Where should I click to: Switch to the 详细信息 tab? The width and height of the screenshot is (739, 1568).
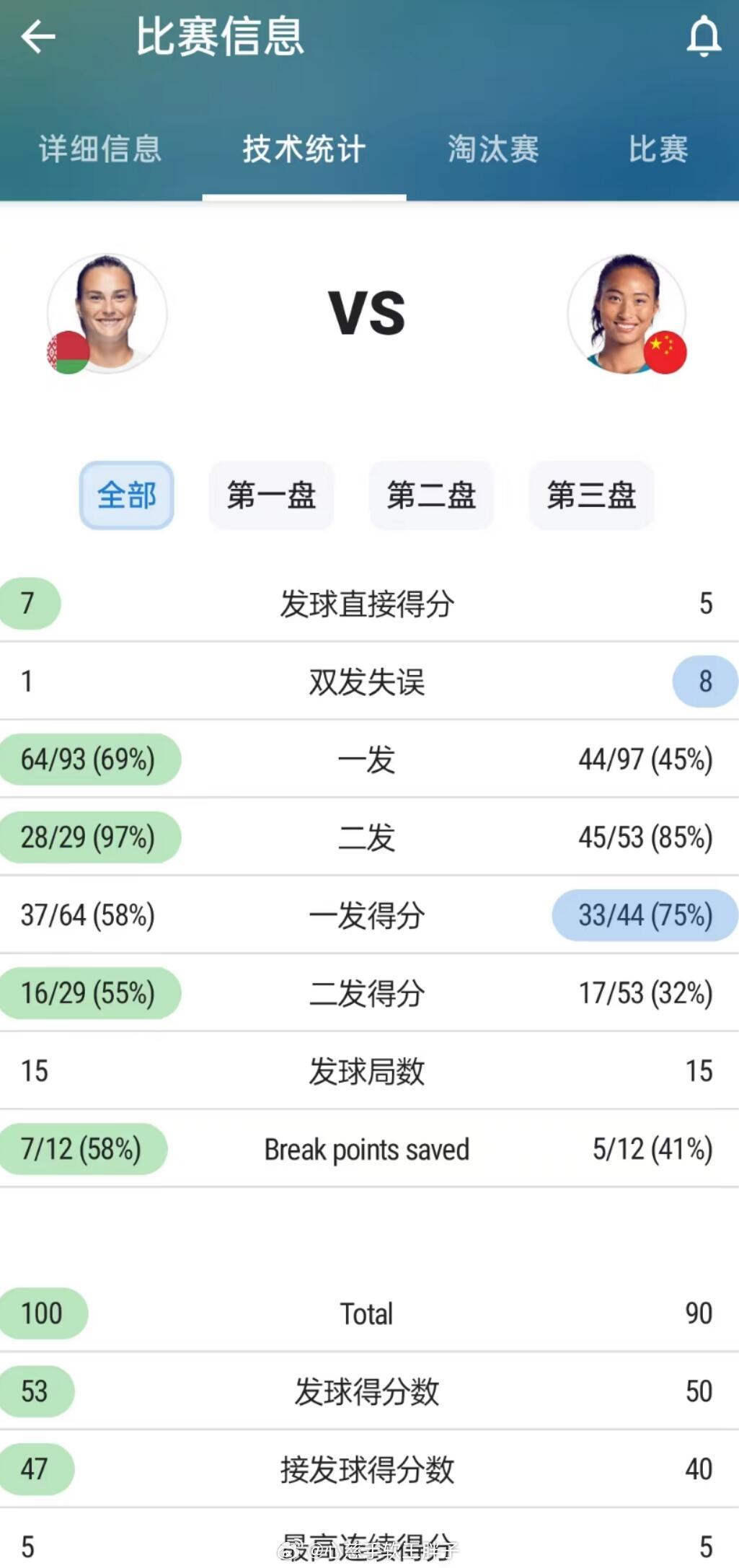(100, 149)
